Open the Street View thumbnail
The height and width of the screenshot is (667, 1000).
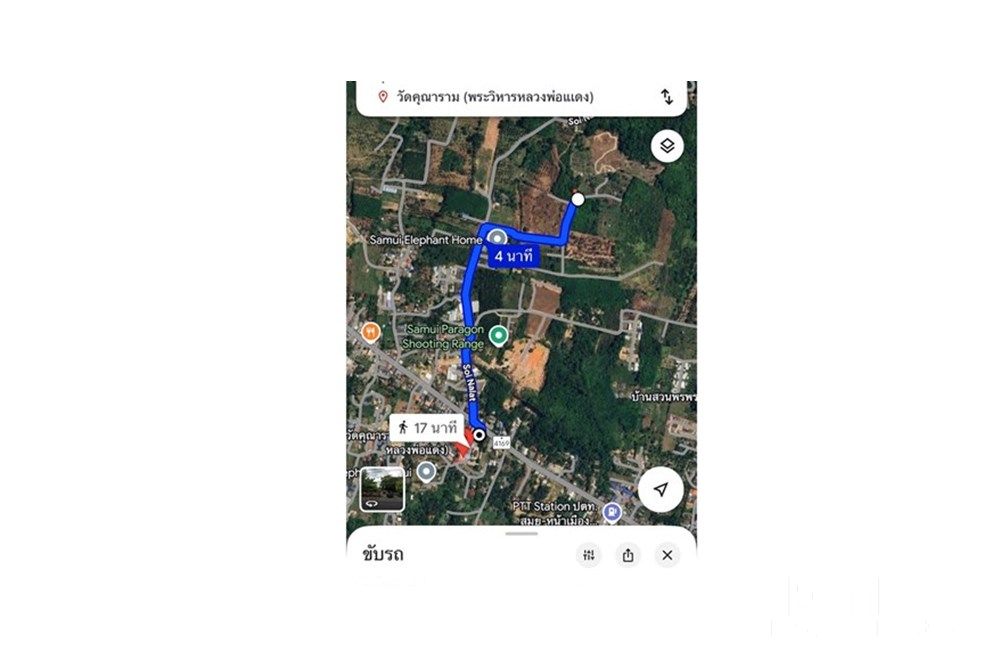(382, 490)
